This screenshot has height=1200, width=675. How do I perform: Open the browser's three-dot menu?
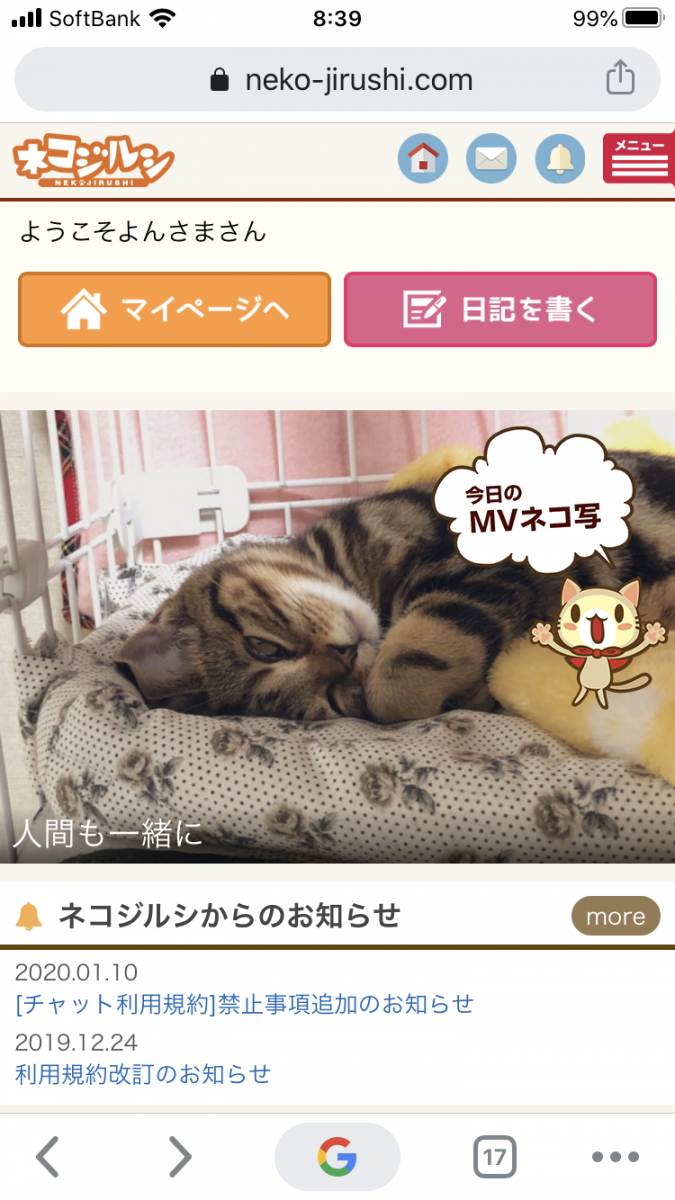click(615, 1157)
